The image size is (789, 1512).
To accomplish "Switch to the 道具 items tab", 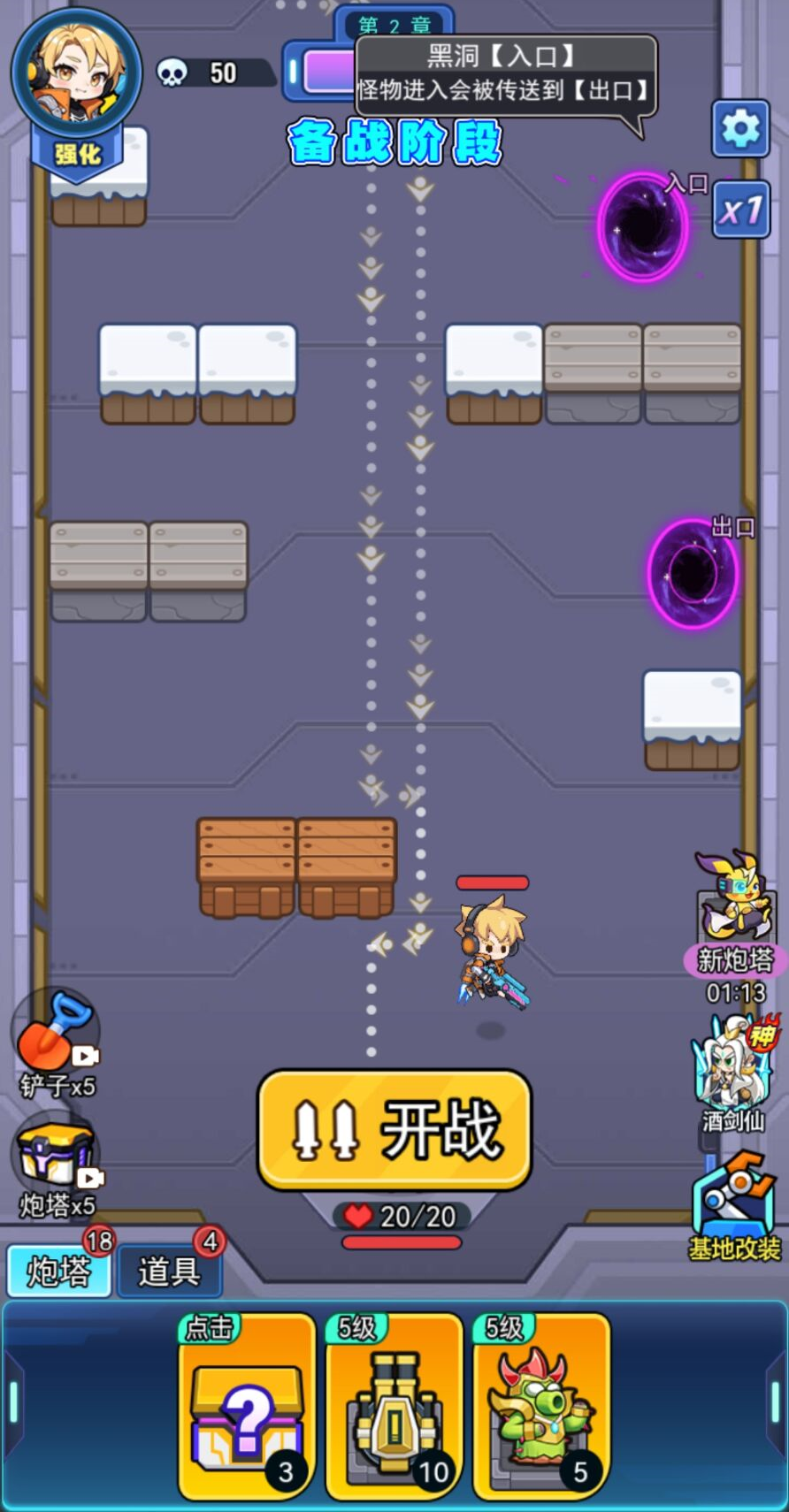I will click(x=168, y=1271).
